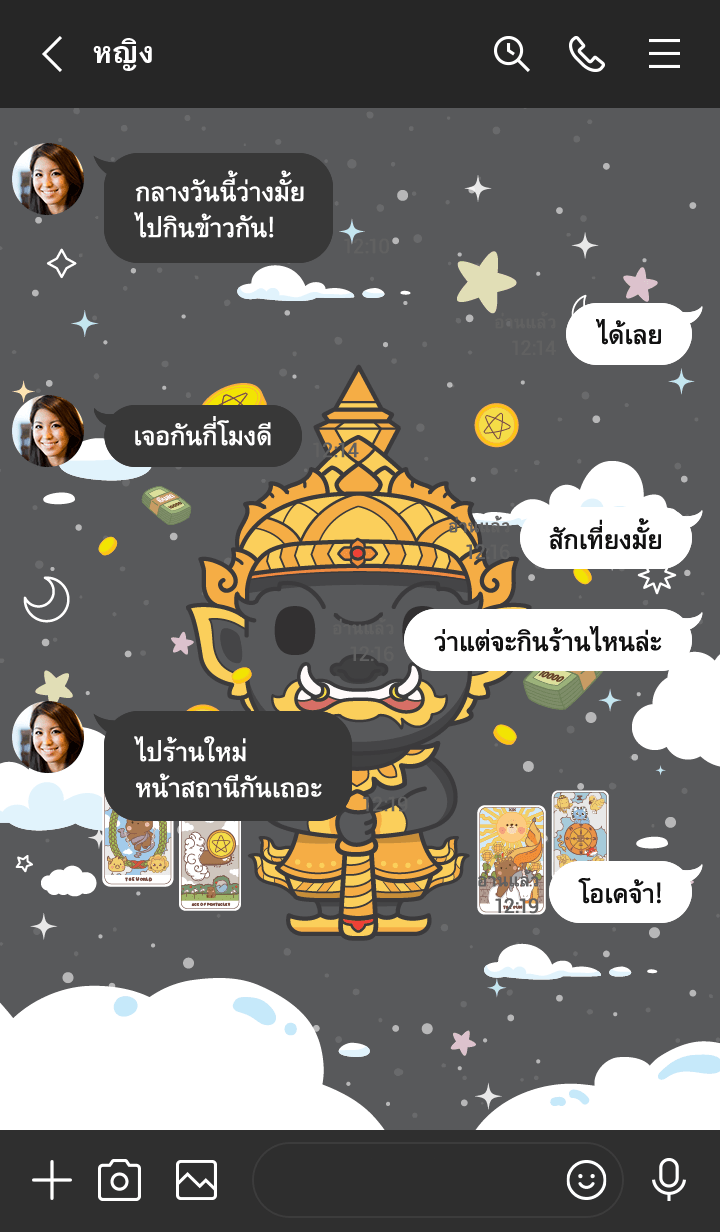View profile photo beside ไปร้านใหม่ message

[48, 737]
